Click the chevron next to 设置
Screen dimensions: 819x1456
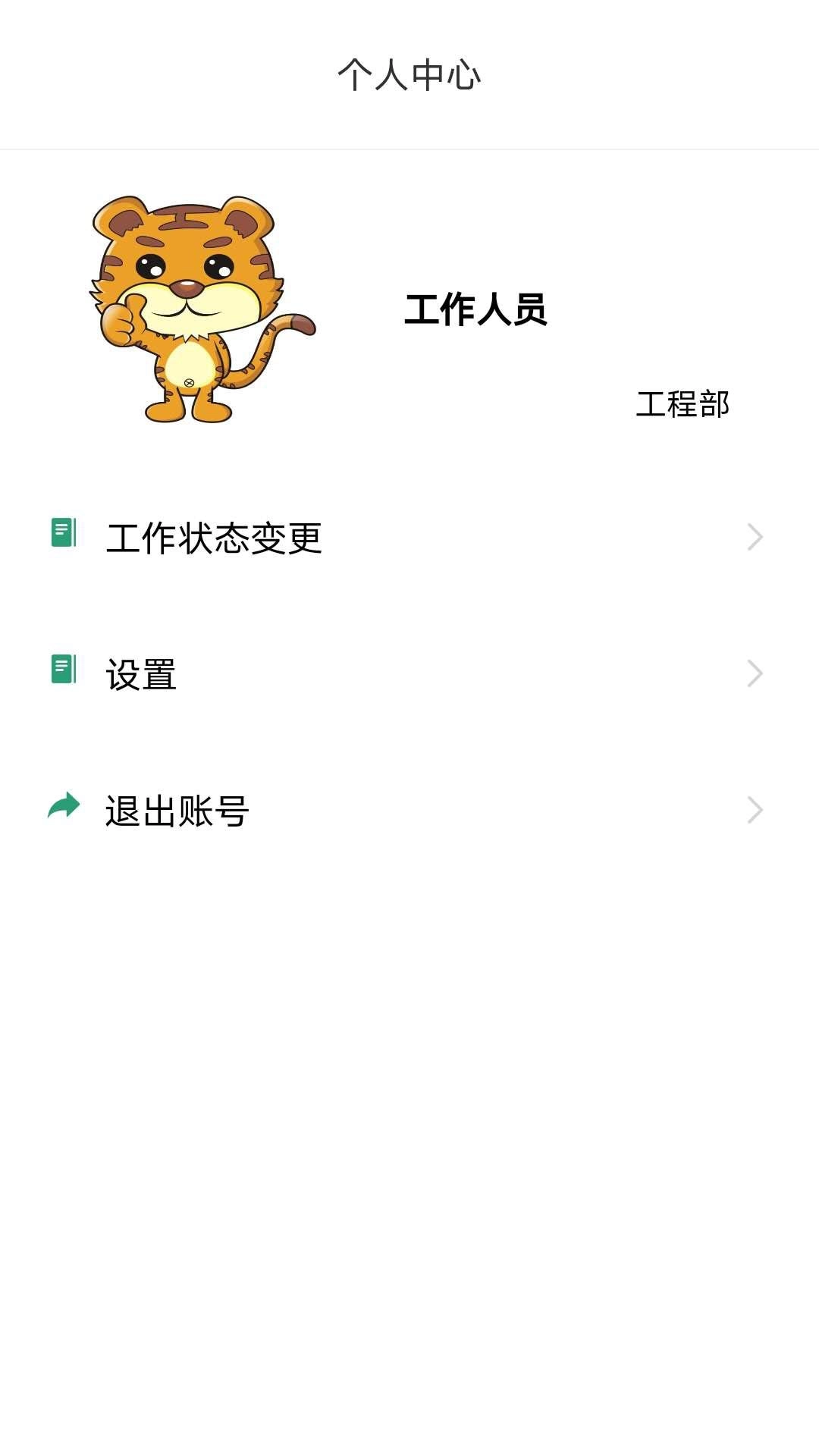point(754,672)
